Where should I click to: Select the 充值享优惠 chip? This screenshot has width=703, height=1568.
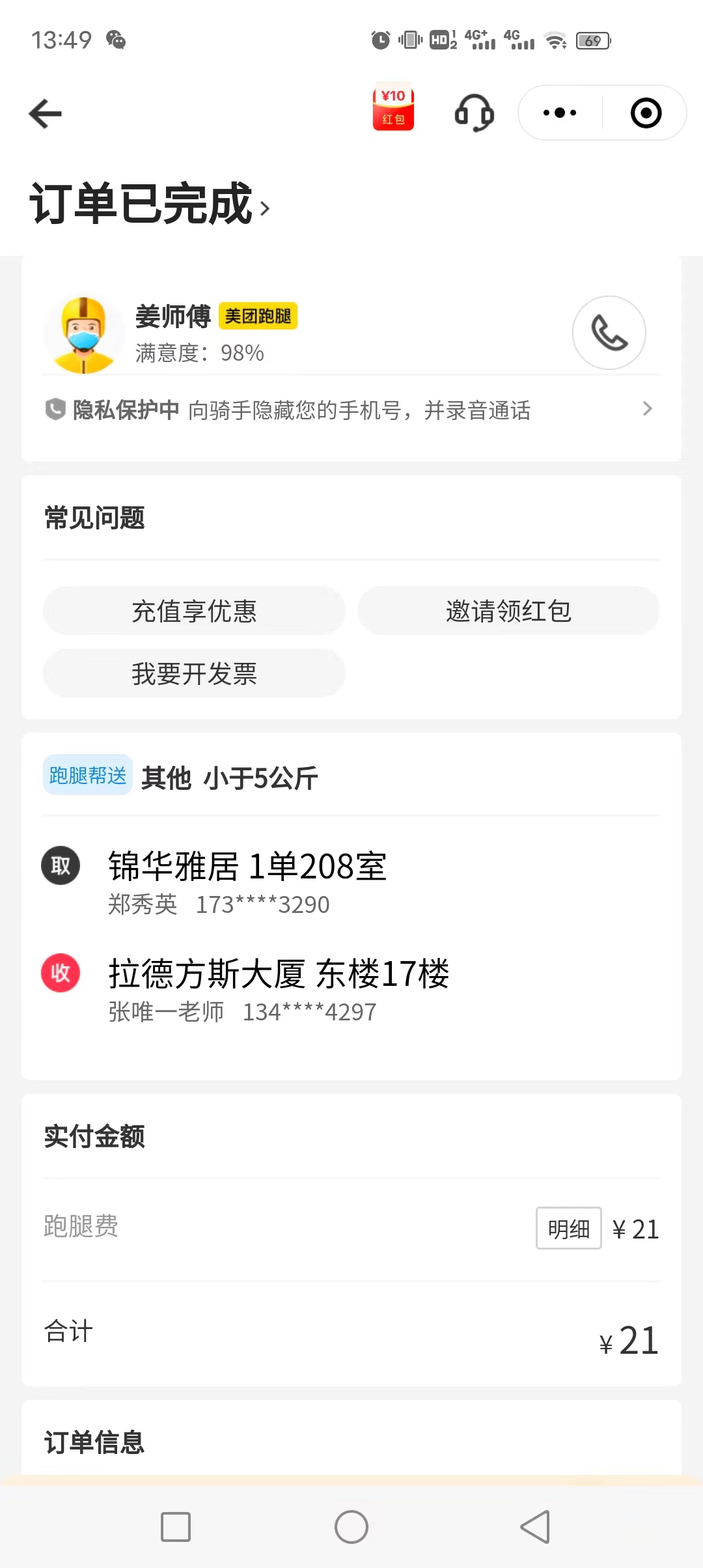pyautogui.click(x=194, y=611)
